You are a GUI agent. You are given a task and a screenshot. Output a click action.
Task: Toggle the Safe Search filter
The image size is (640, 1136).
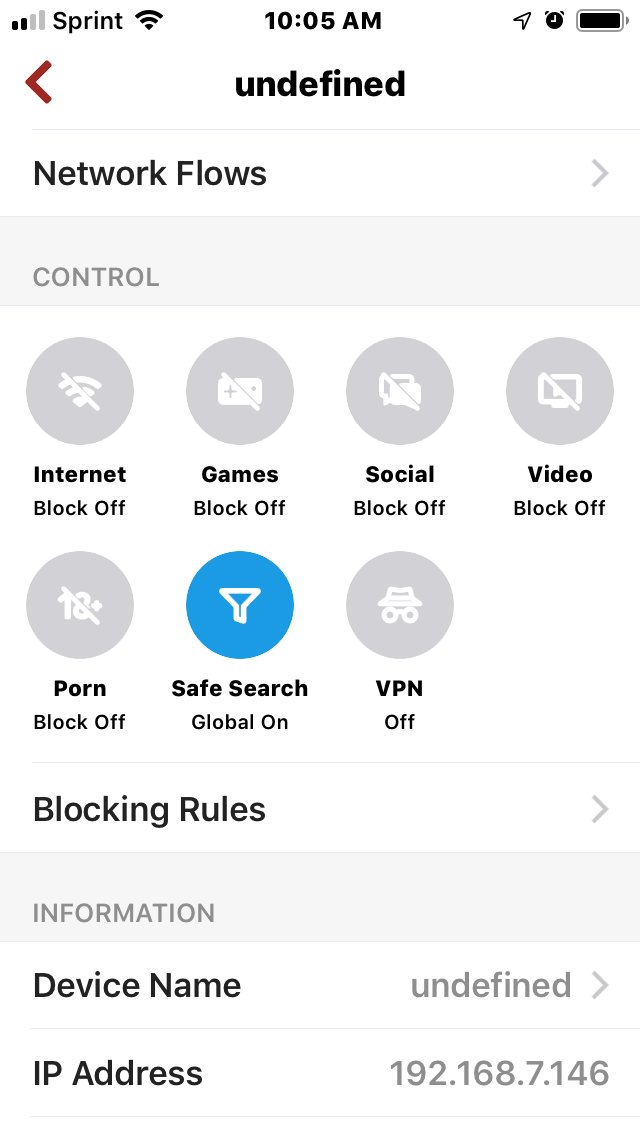click(x=240, y=605)
